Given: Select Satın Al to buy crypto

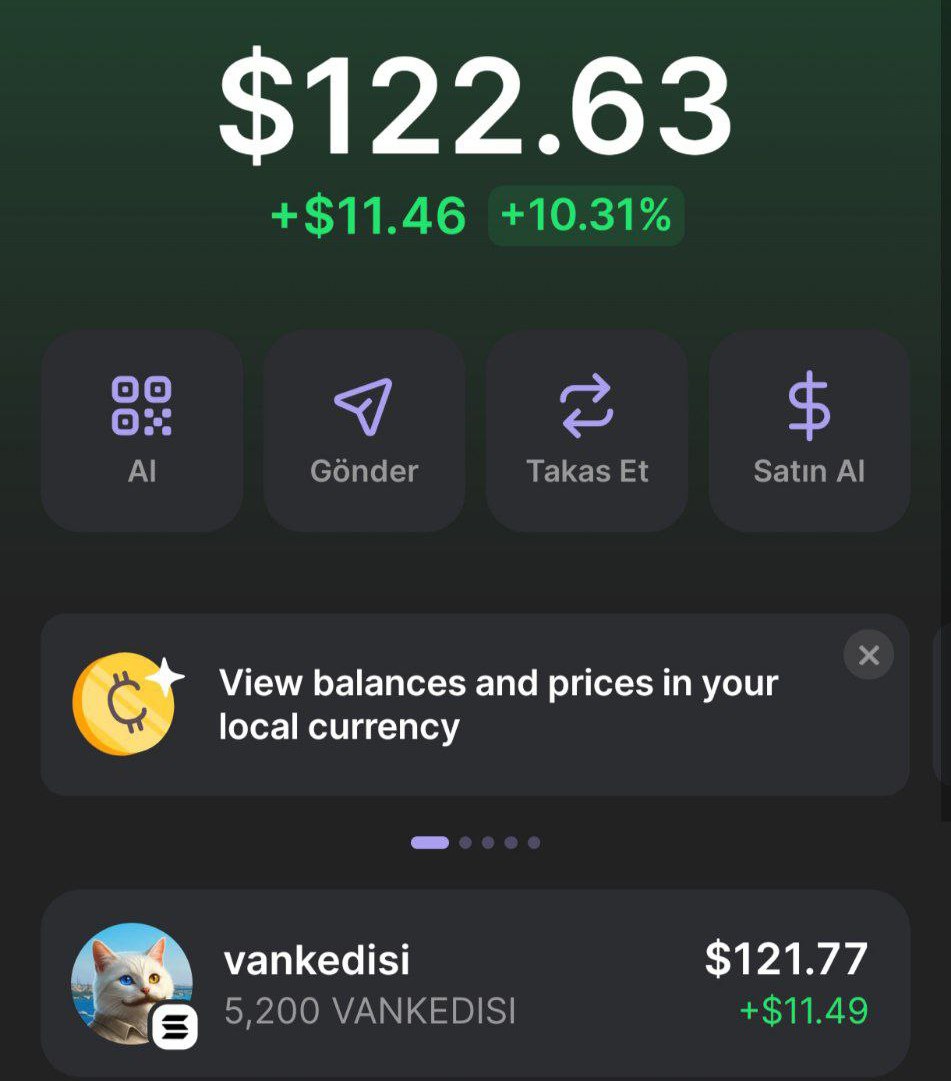Looking at the screenshot, I should (x=809, y=431).
